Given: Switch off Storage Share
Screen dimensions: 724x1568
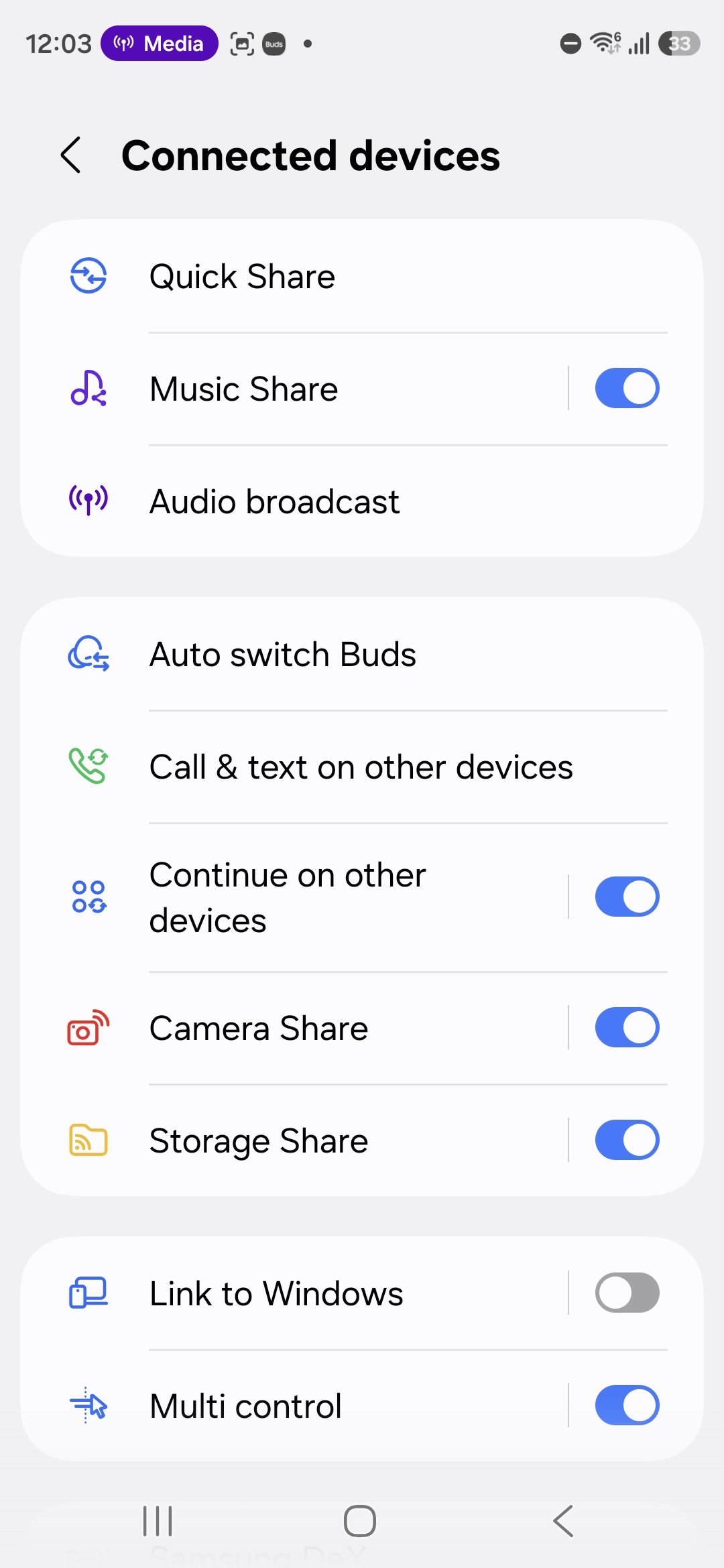Looking at the screenshot, I should point(627,1140).
